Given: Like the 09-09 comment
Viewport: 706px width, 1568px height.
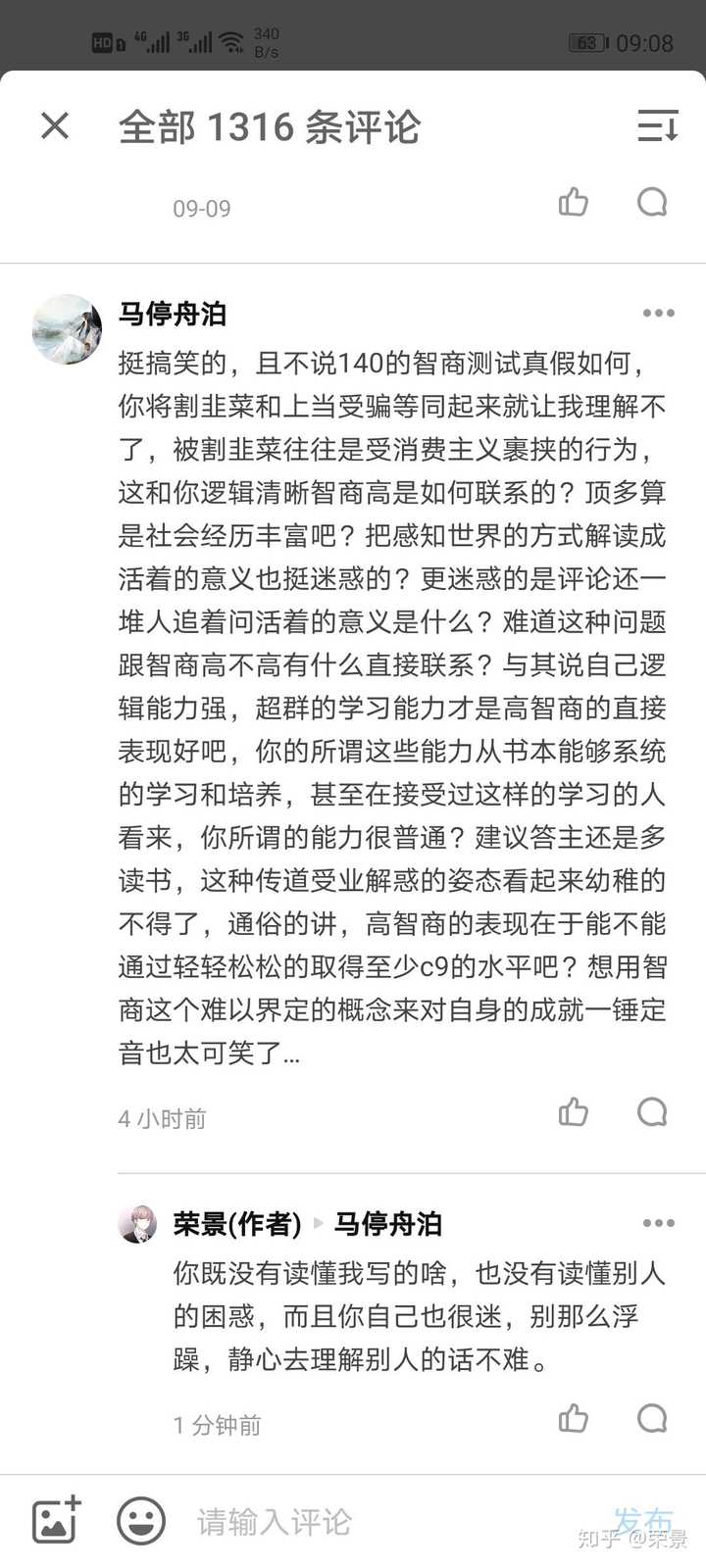Looking at the screenshot, I should 574,203.
